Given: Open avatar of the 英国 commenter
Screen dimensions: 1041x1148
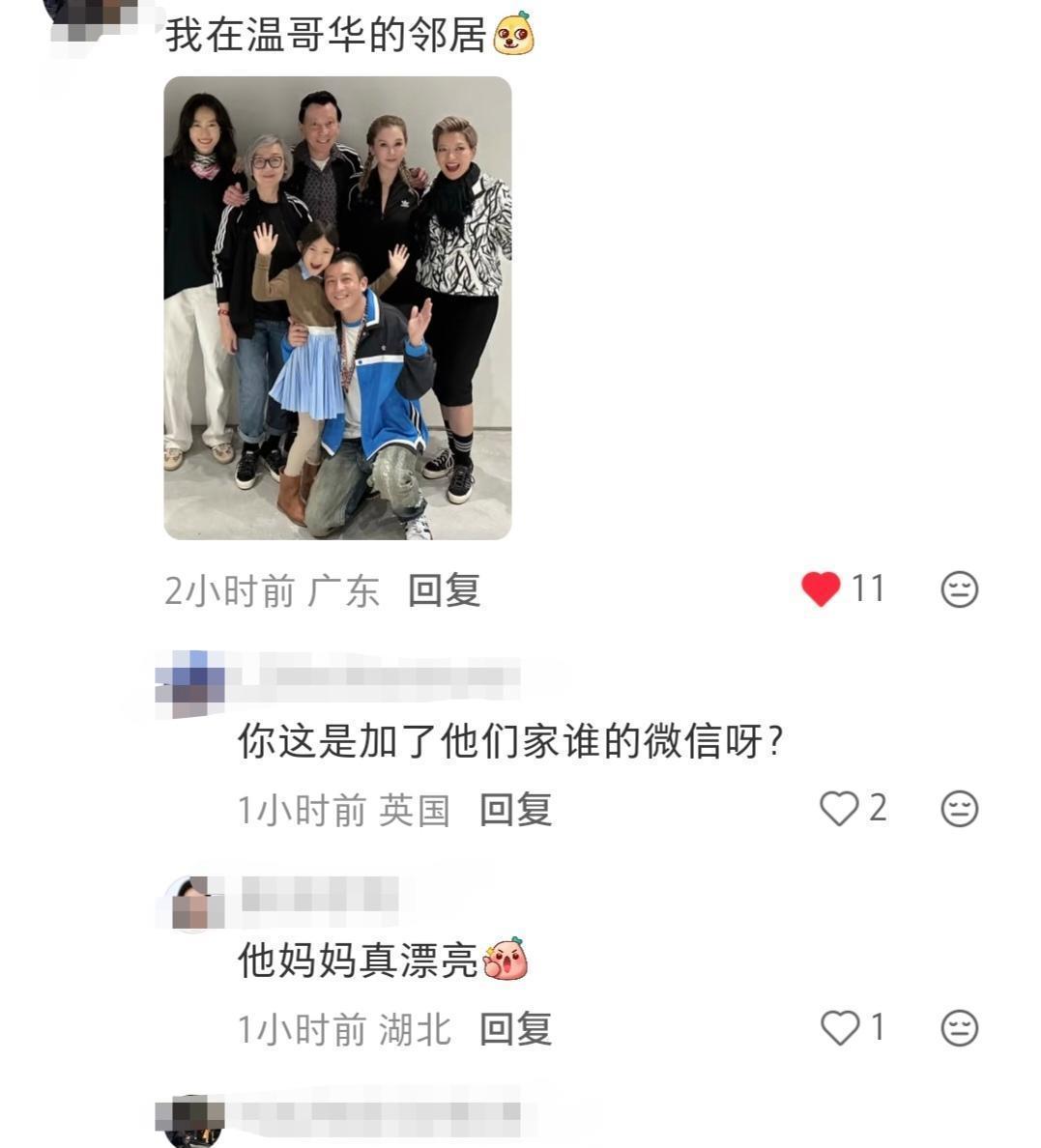Looking at the screenshot, I should [190, 683].
